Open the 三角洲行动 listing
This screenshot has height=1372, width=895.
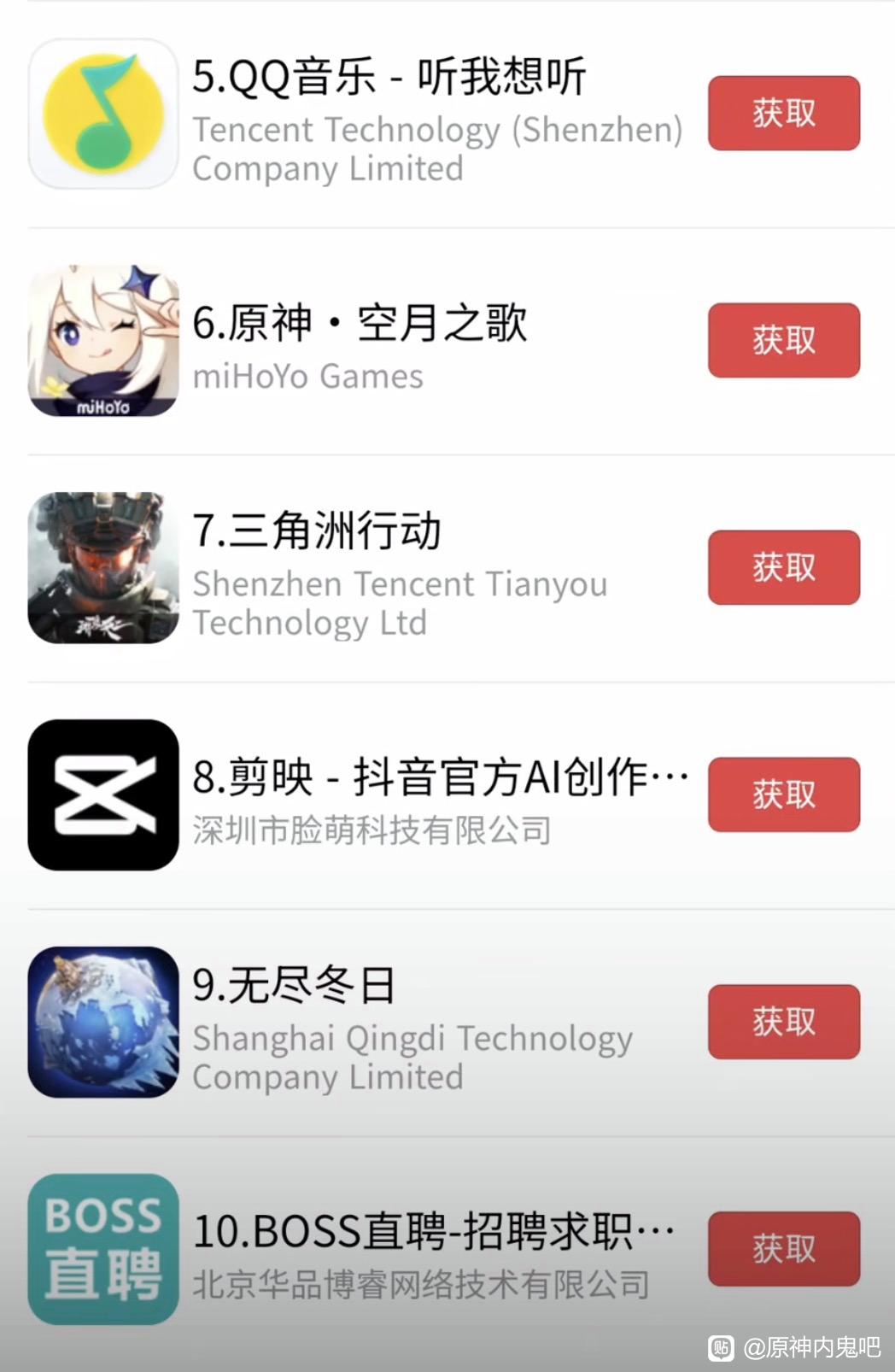coord(317,531)
